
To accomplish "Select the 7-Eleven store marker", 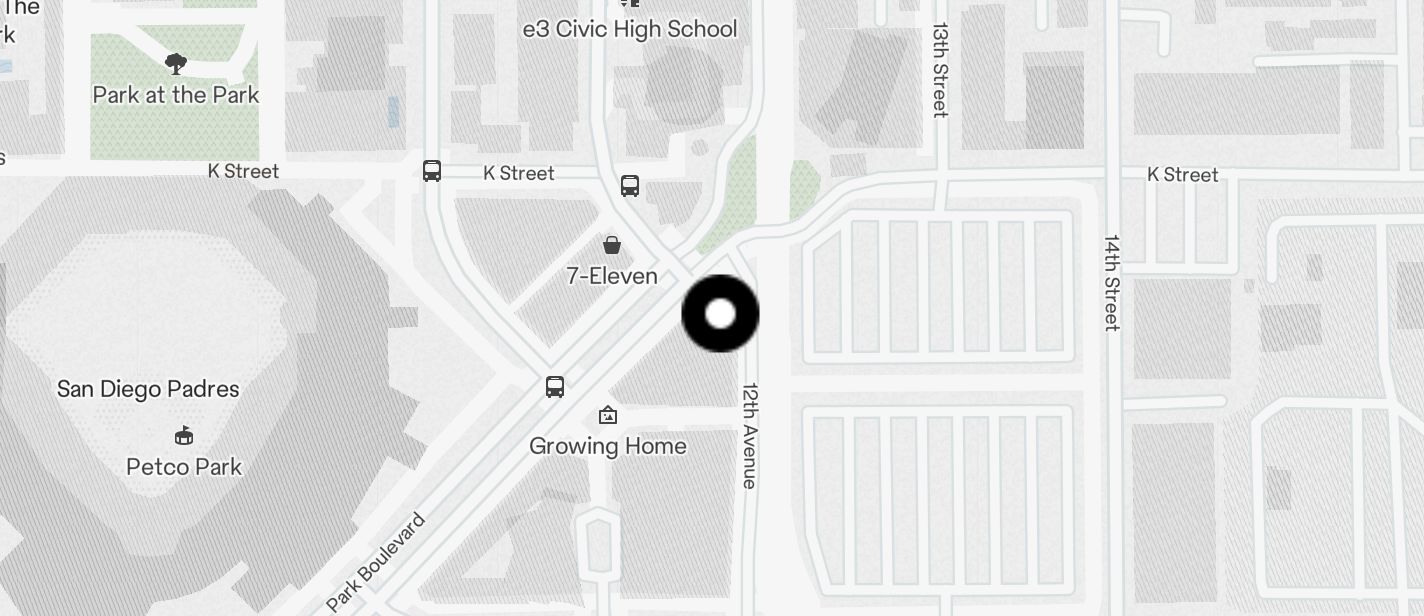I will (611, 246).
